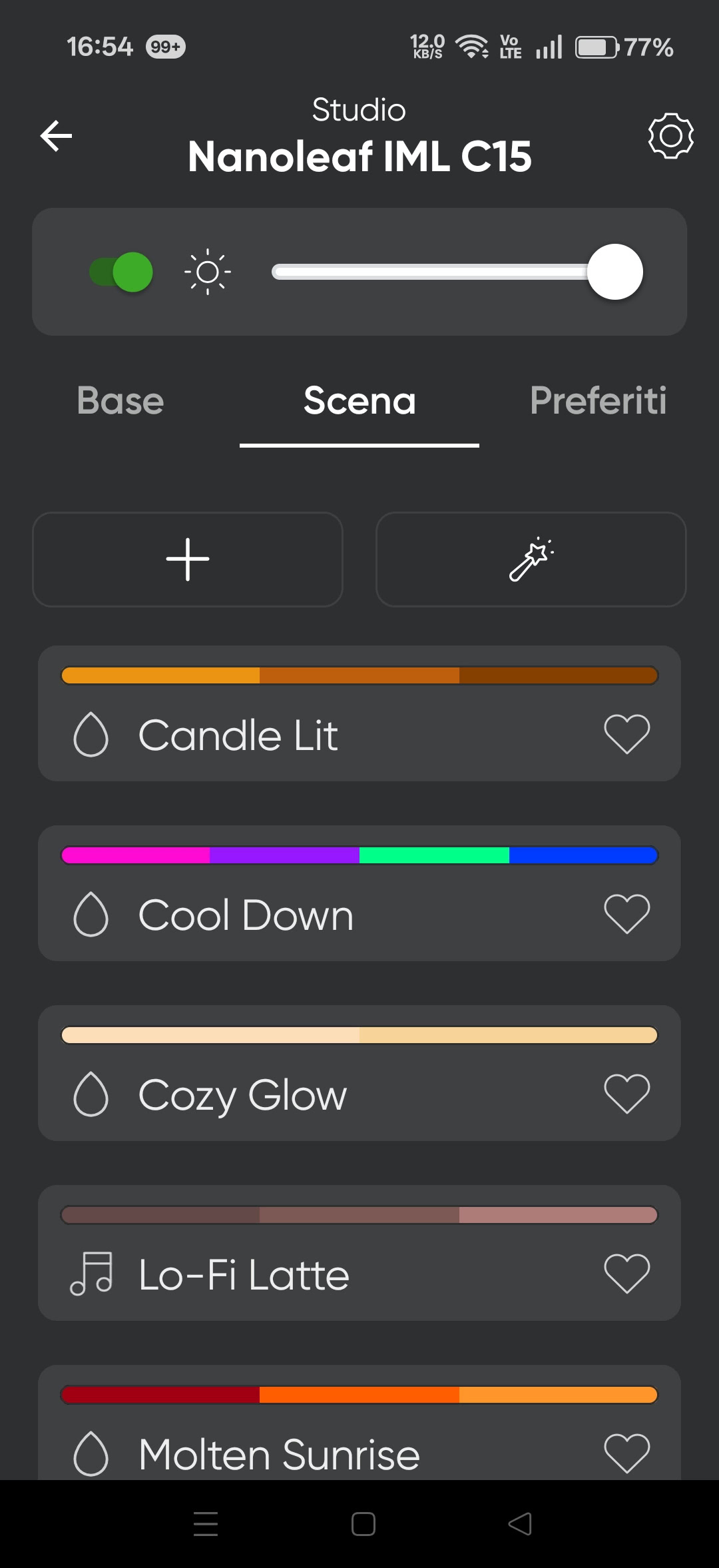Favorite the Cool Down scene

626,914
